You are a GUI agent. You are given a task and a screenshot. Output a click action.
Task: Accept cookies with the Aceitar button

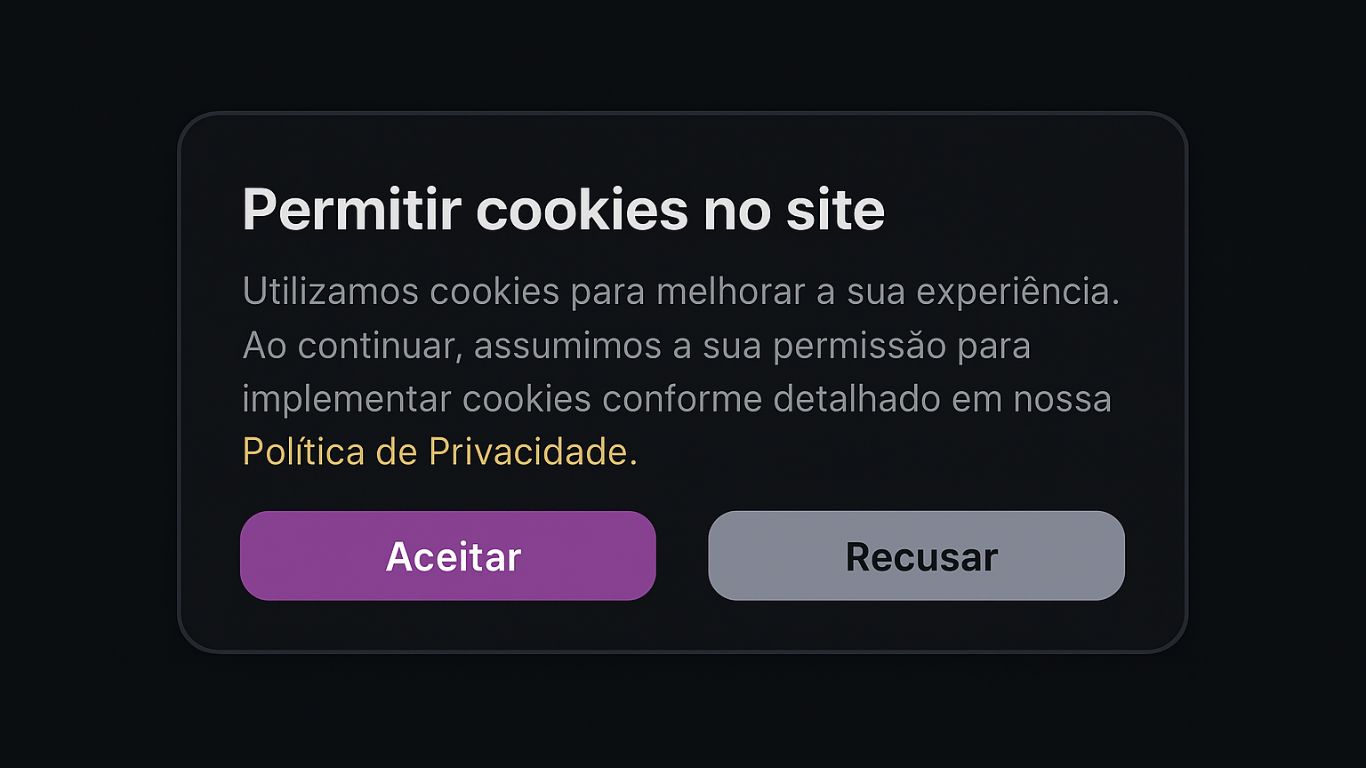pyautogui.click(x=448, y=556)
